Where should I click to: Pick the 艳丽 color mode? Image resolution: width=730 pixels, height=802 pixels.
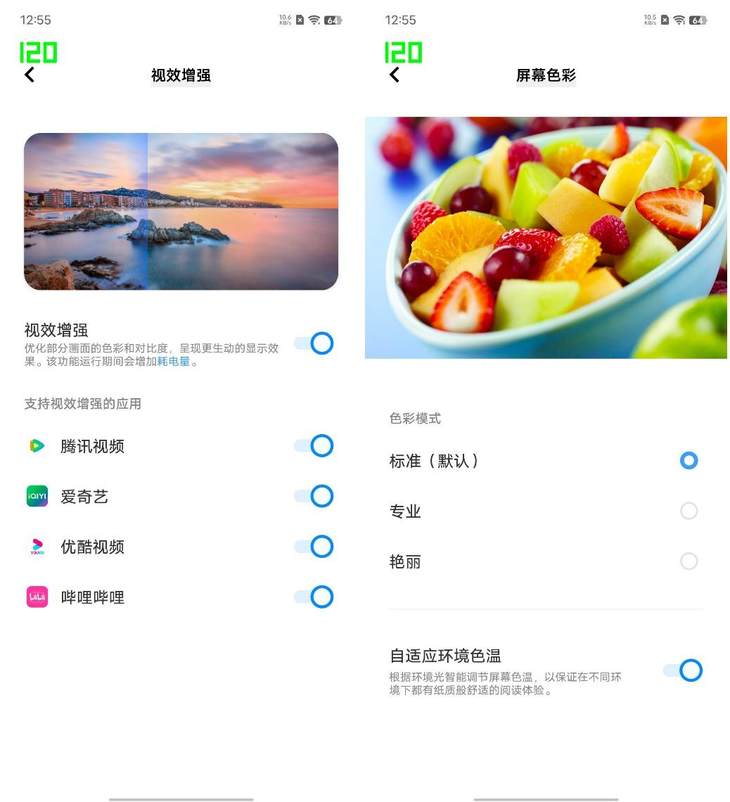pyautogui.click(x=688, y=561)
